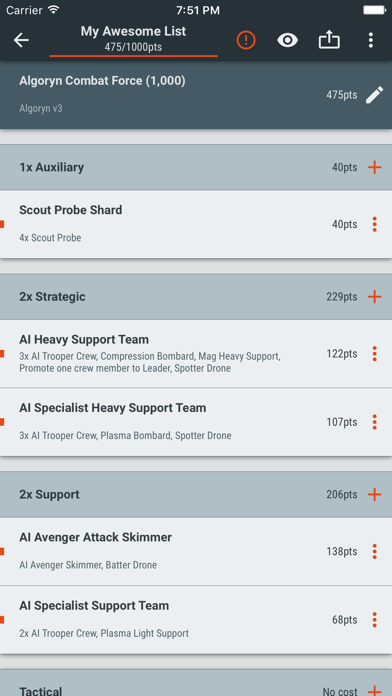The height and width of the screenshot is (696, 392).
Task: Add a unit to Tactical
Action: pos(374,690)
